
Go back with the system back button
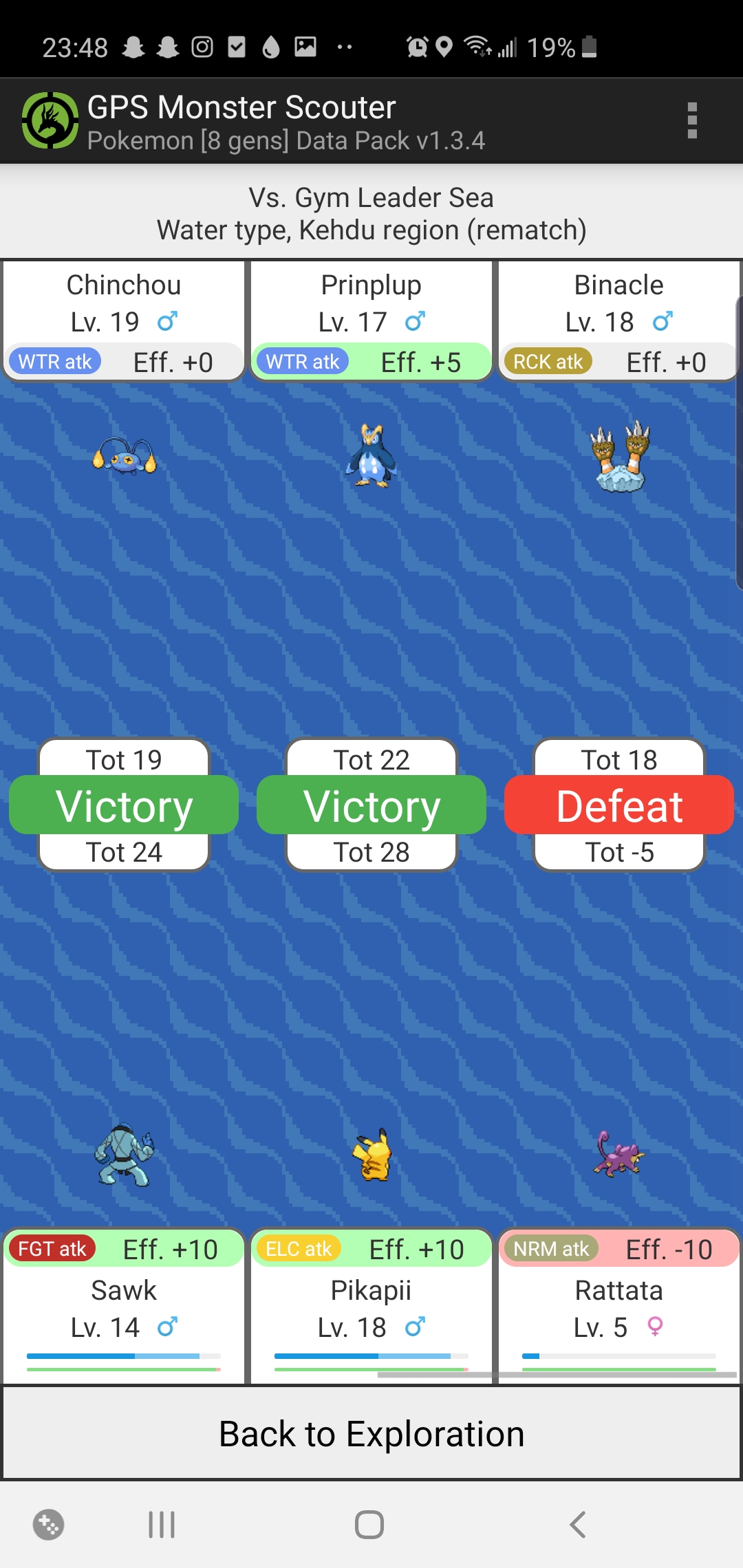pos(578,1525)
